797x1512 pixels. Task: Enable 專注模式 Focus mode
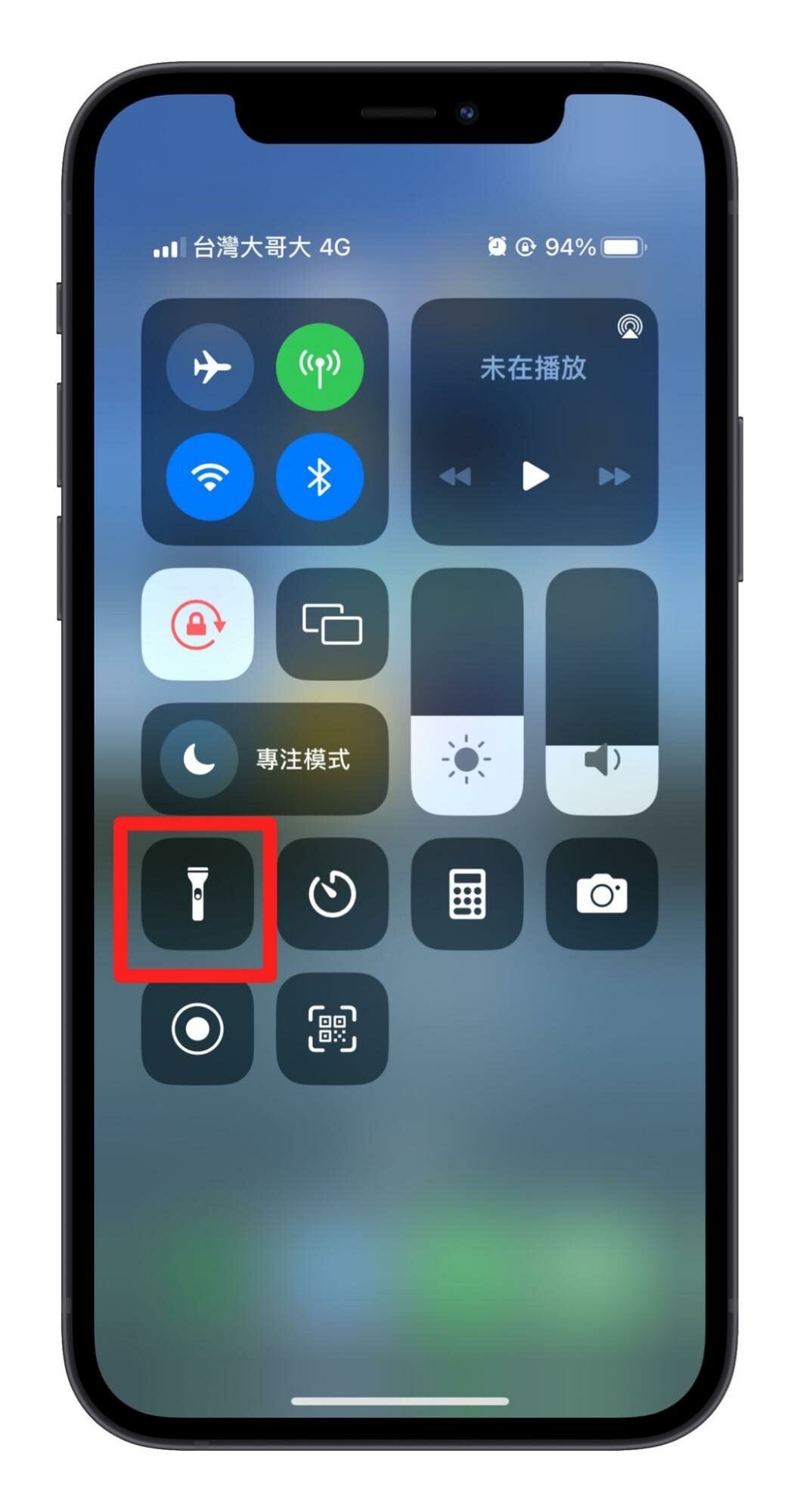click(265, 759)
